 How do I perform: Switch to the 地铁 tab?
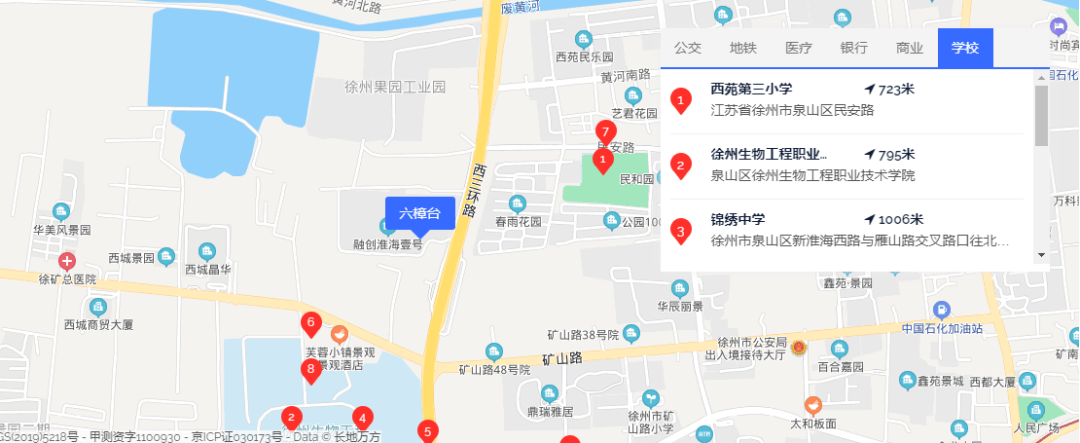(743, 48)
